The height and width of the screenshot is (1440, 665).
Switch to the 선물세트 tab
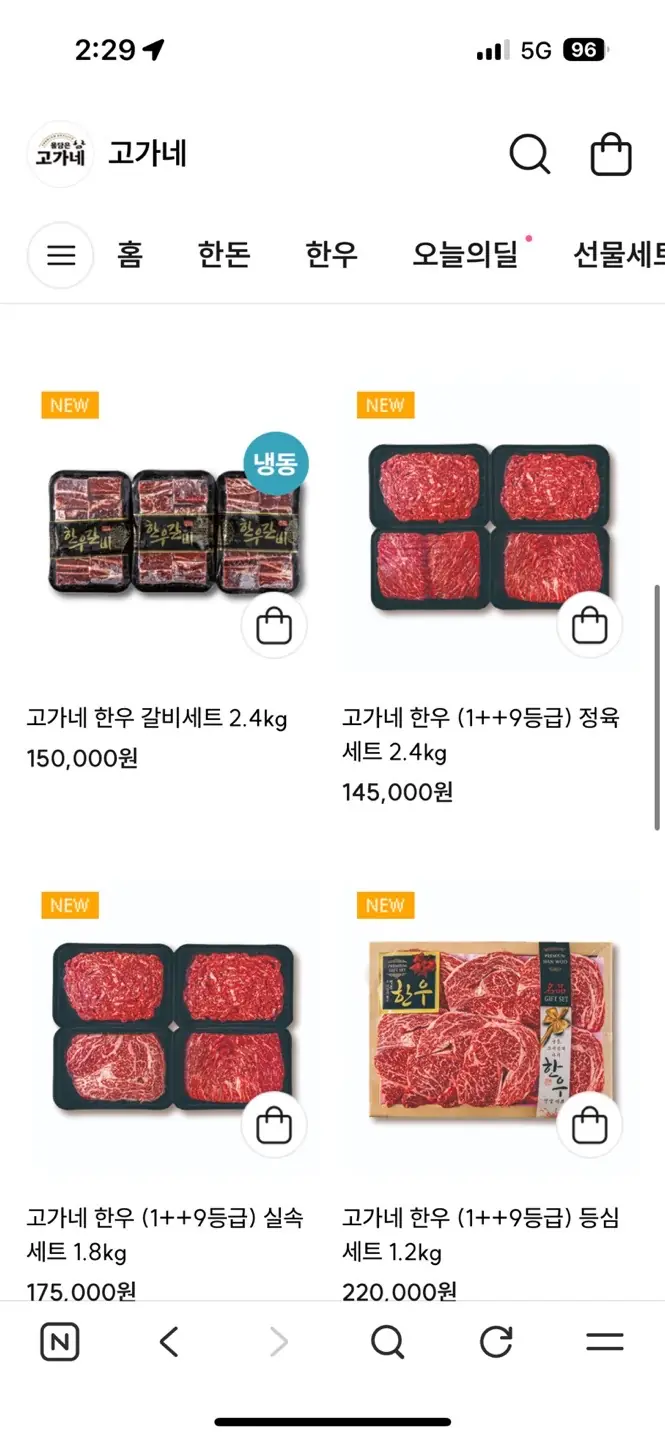click(x=617, y=255)
